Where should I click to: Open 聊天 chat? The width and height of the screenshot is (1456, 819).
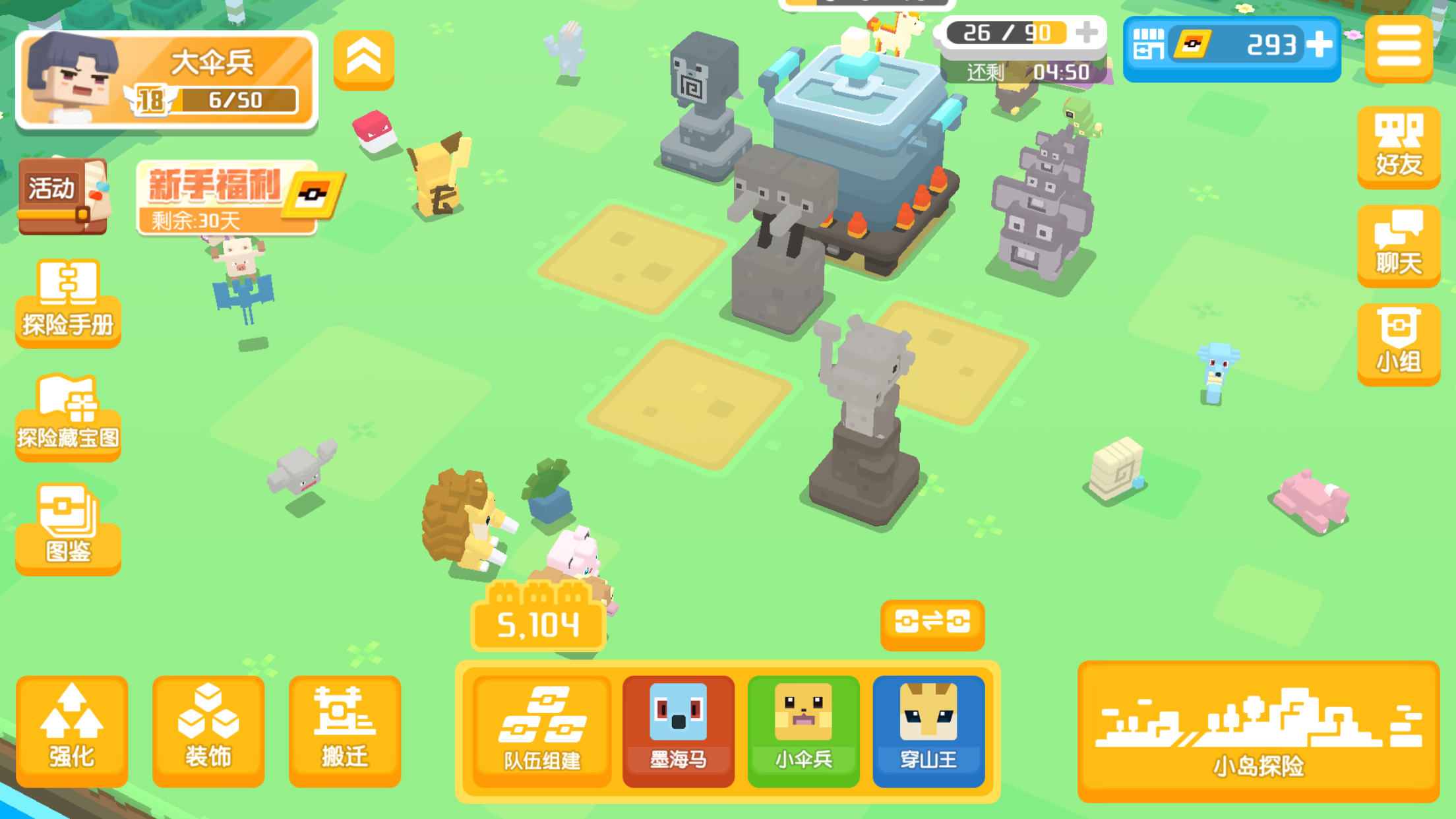[1398, 245]
